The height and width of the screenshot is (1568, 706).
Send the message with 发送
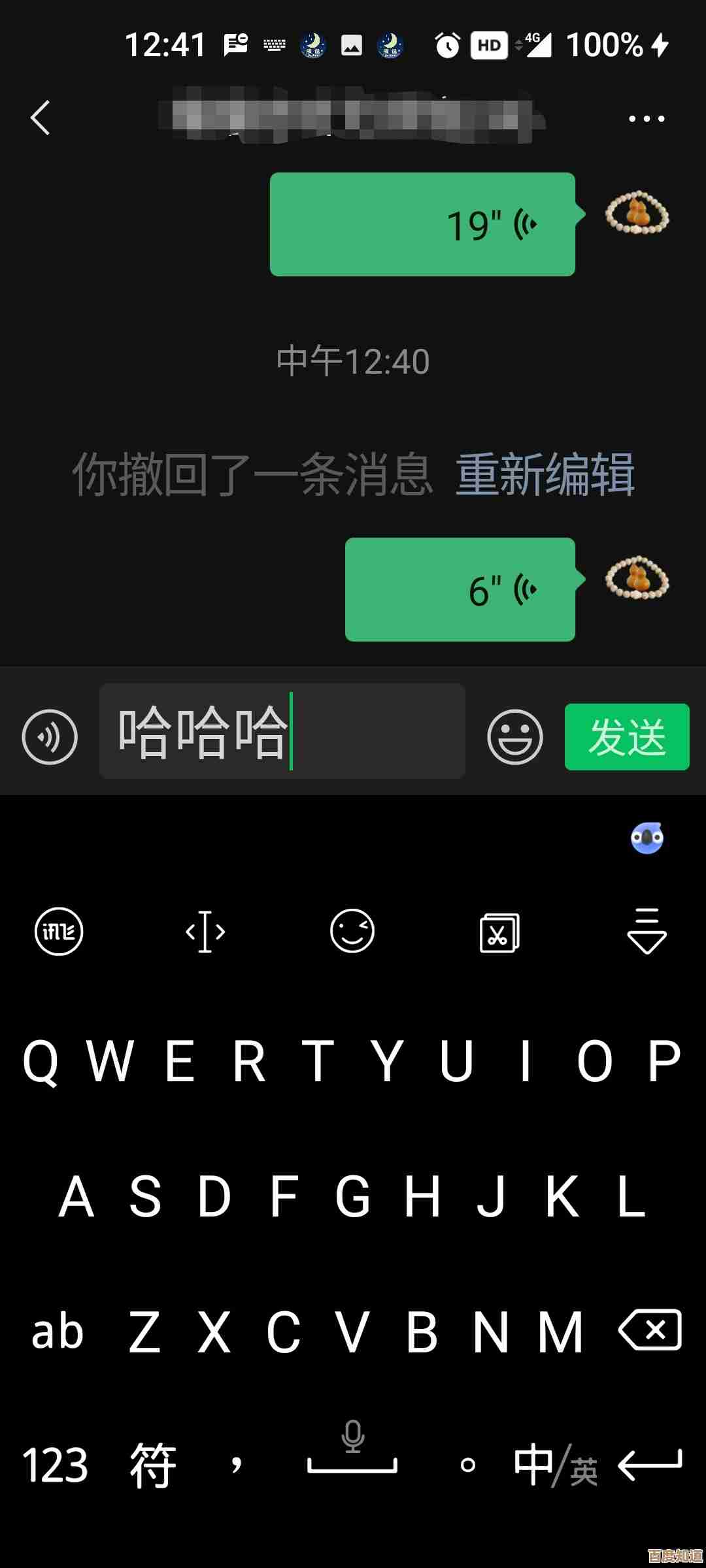626,737
